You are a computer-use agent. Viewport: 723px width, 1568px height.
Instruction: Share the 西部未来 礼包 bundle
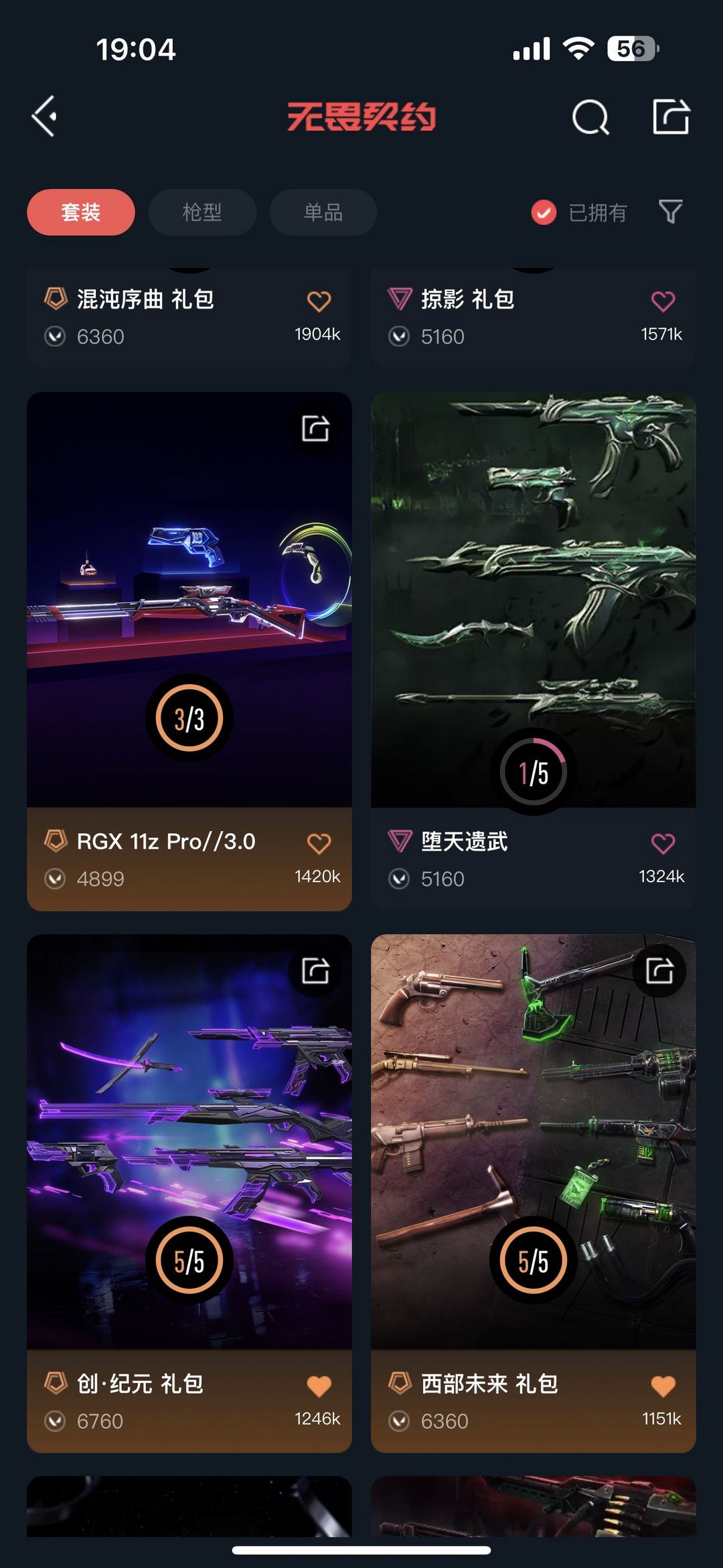[x=659, y=971]
